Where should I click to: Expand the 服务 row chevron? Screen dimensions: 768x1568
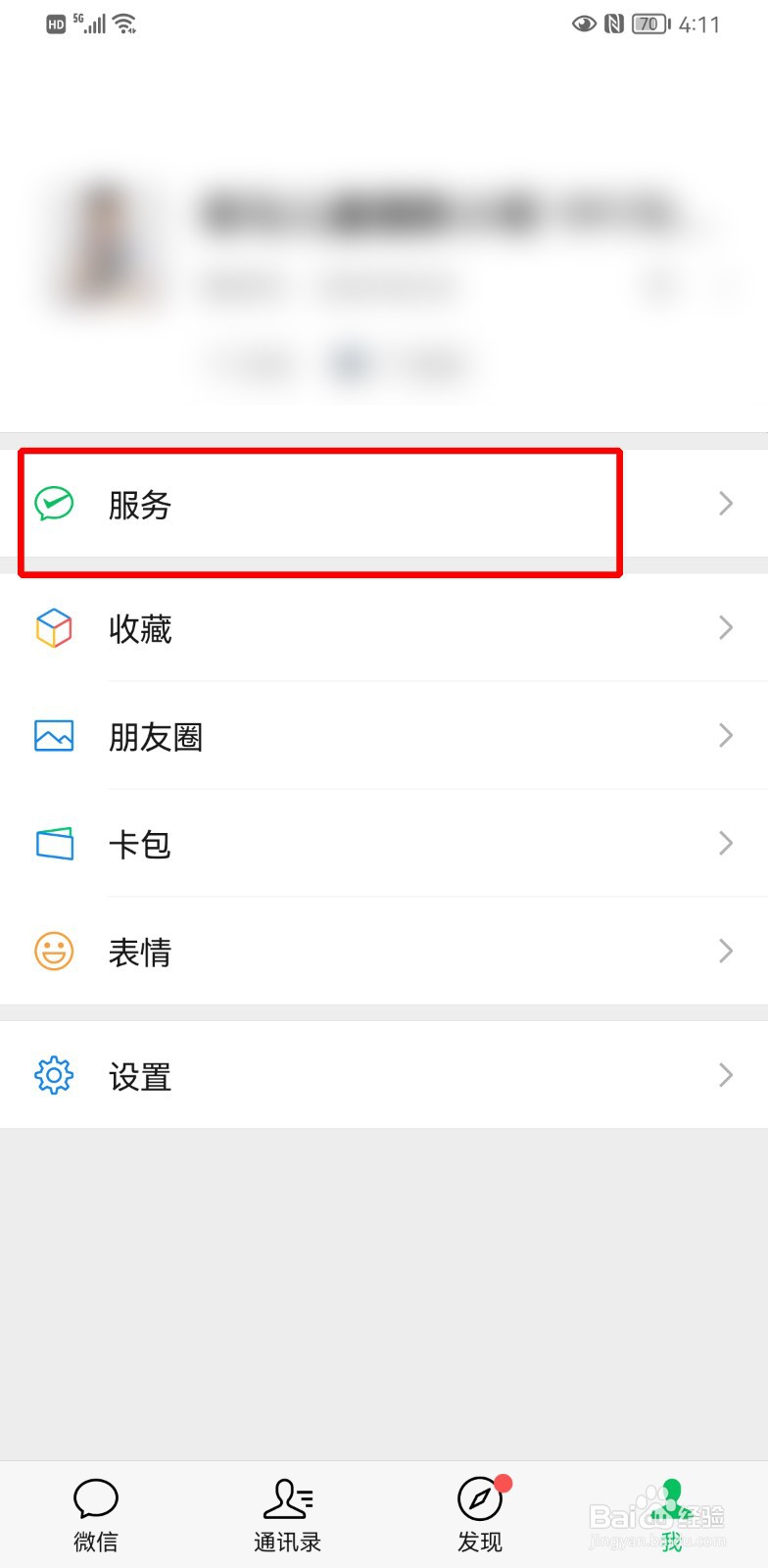point(725,504)
